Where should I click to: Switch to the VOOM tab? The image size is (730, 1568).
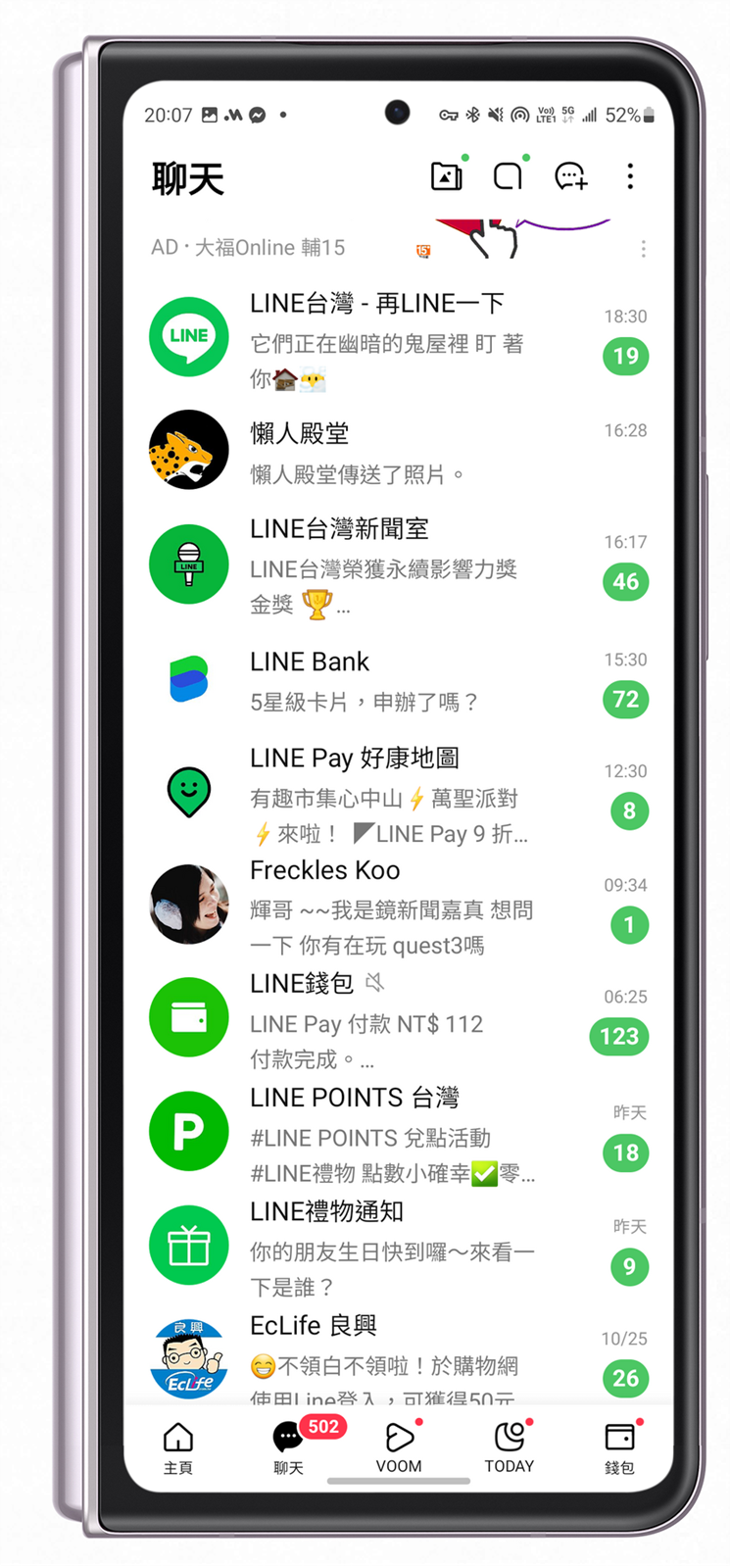(399, 1447)
